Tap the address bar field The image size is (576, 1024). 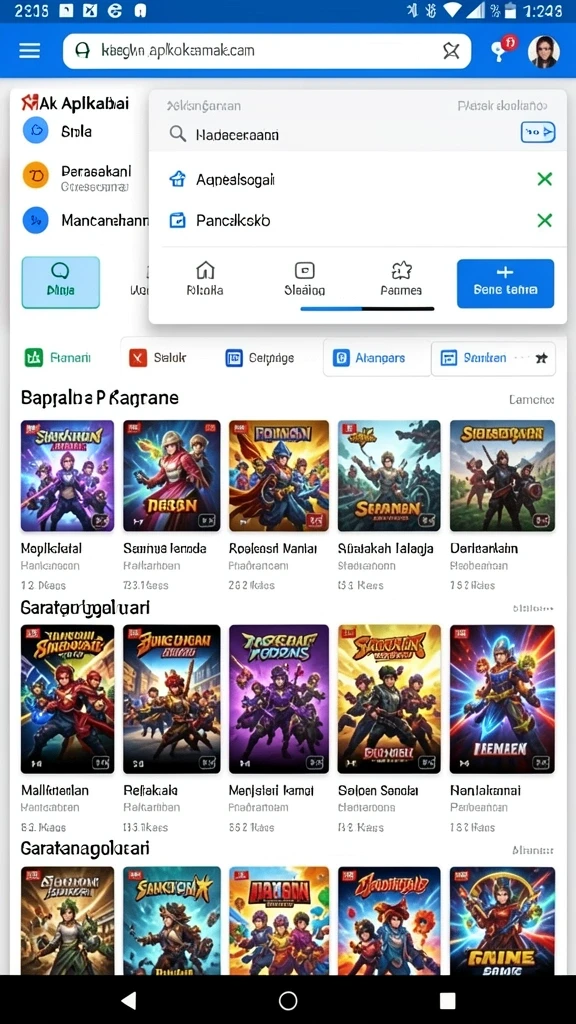(x=266, y=51)
